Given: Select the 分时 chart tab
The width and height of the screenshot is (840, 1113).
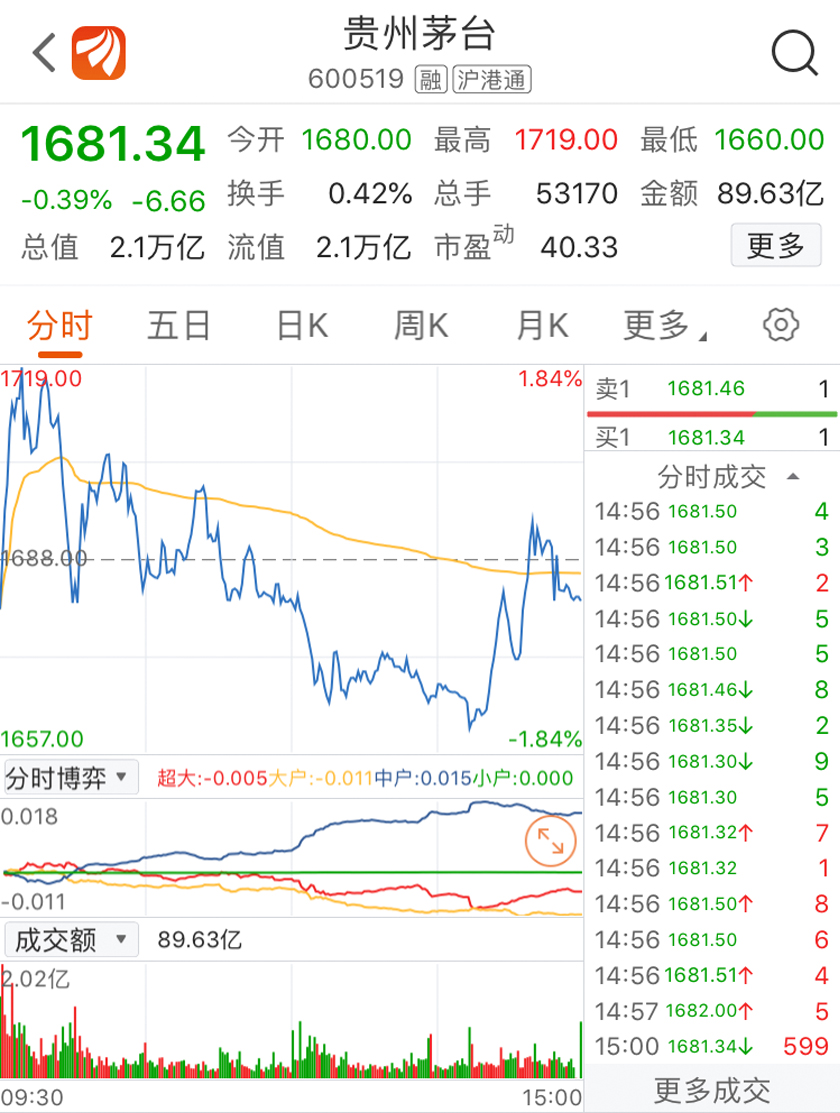Looking at the screenshot, I should click(x=60, y=326).
